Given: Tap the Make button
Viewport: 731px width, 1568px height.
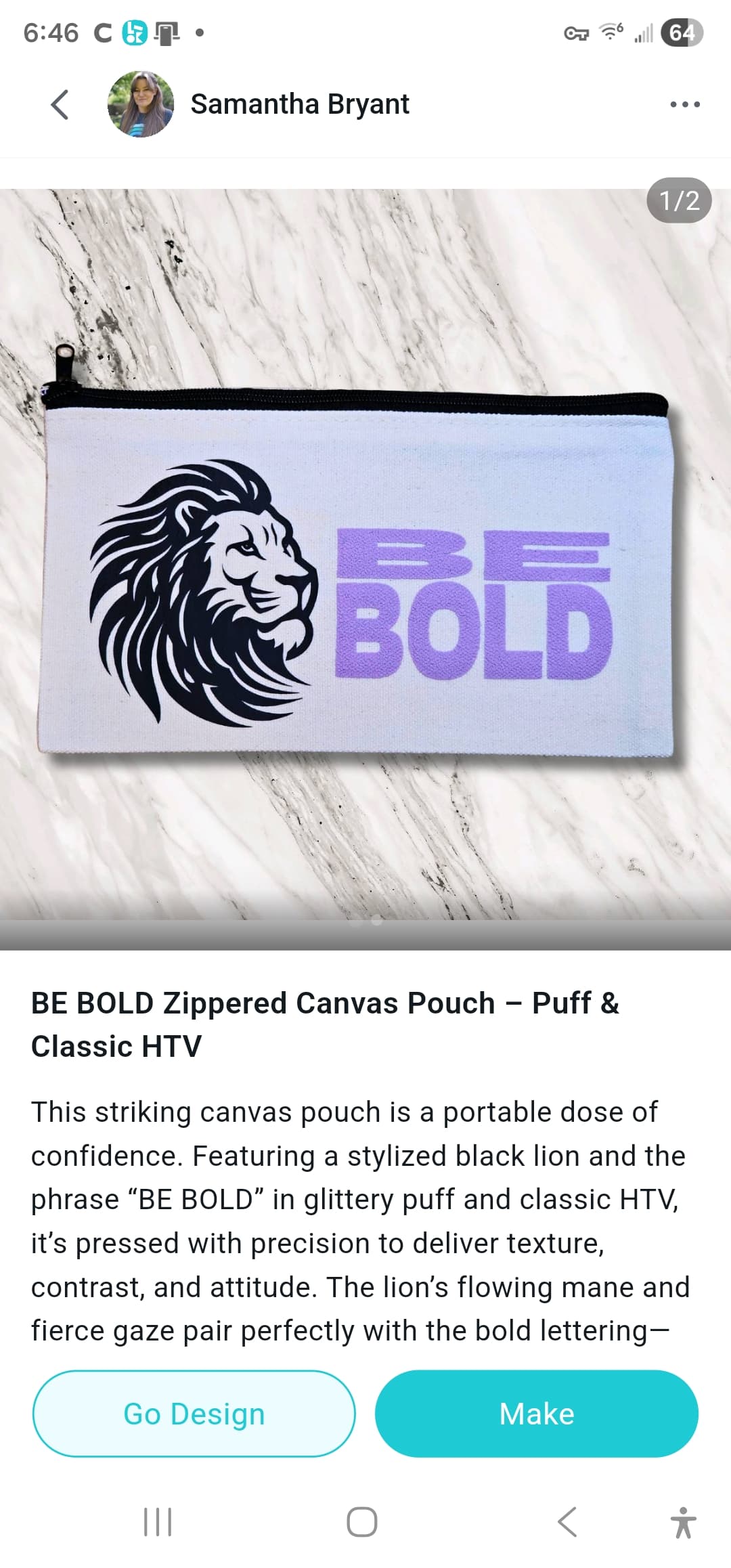Looking at the screenshot, I should tap(536, 1414).
